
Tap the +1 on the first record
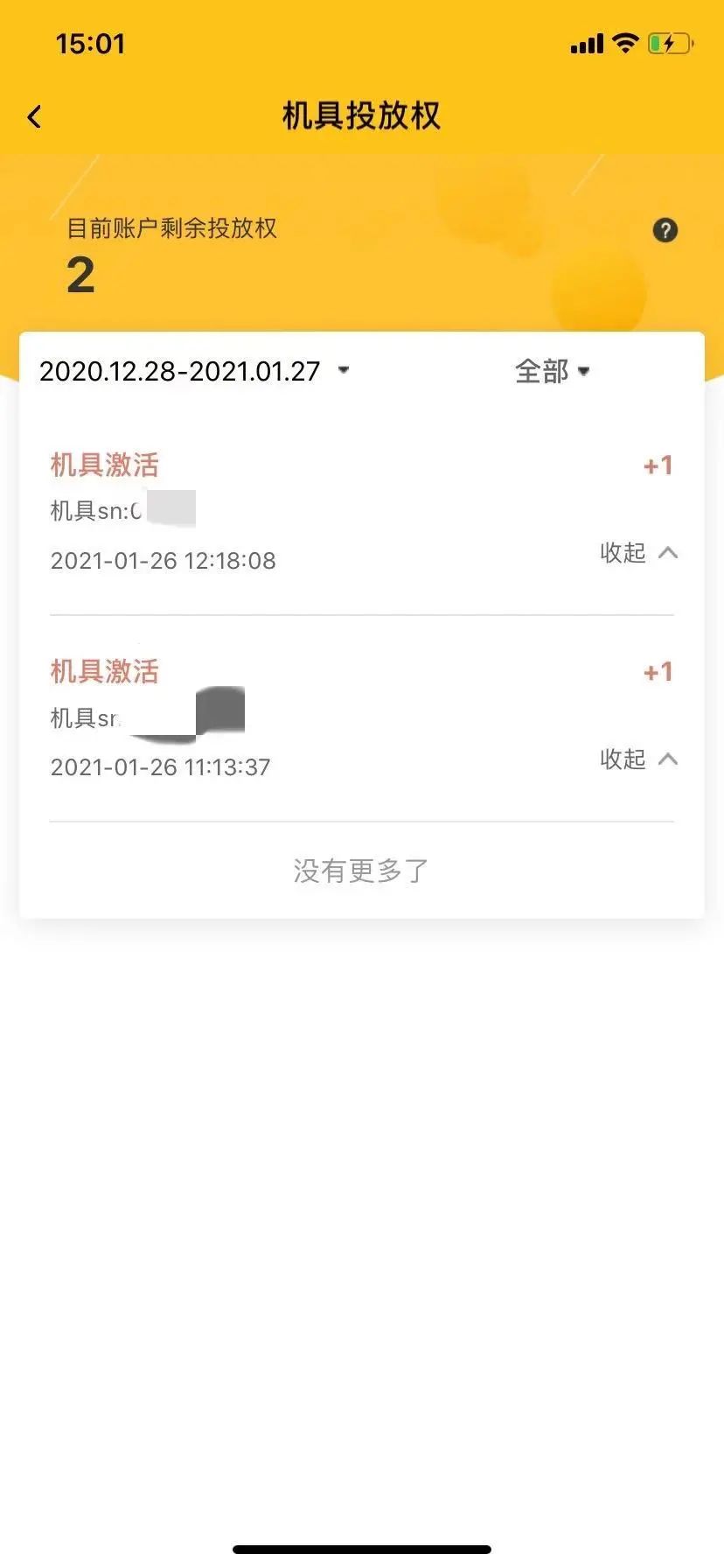tap(657, 465)
